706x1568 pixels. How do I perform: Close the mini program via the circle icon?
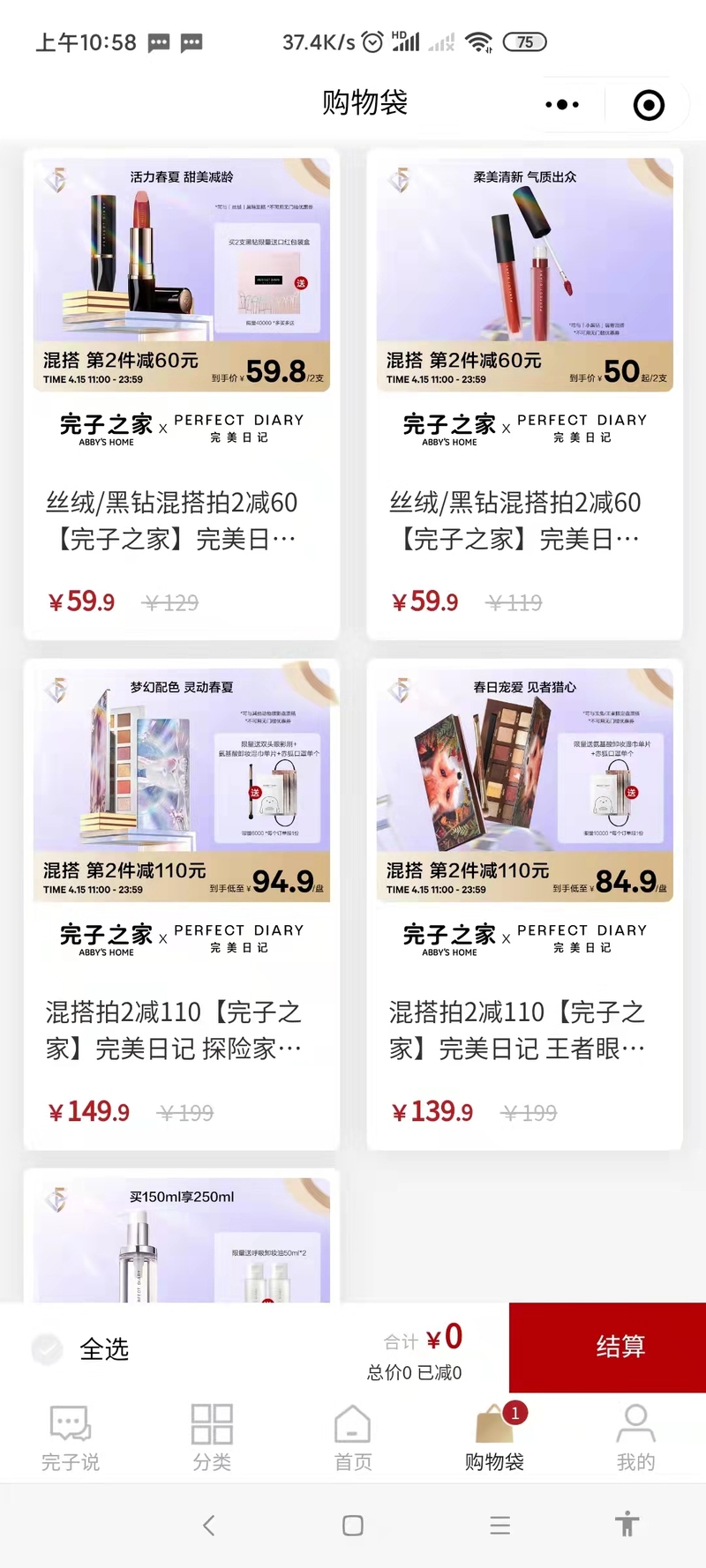coord(649,105)
